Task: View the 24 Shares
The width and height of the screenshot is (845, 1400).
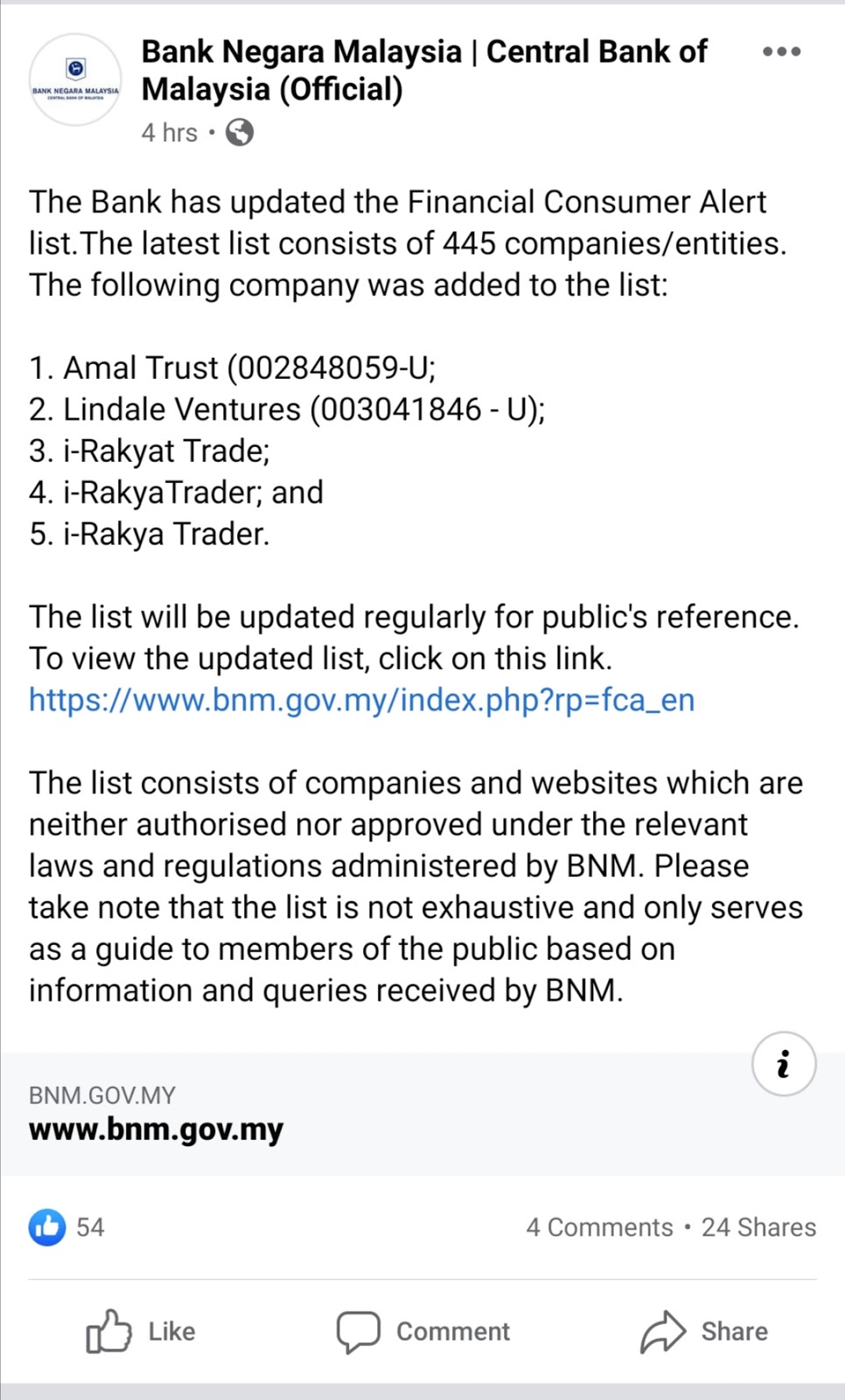Action: point(758,1227)
